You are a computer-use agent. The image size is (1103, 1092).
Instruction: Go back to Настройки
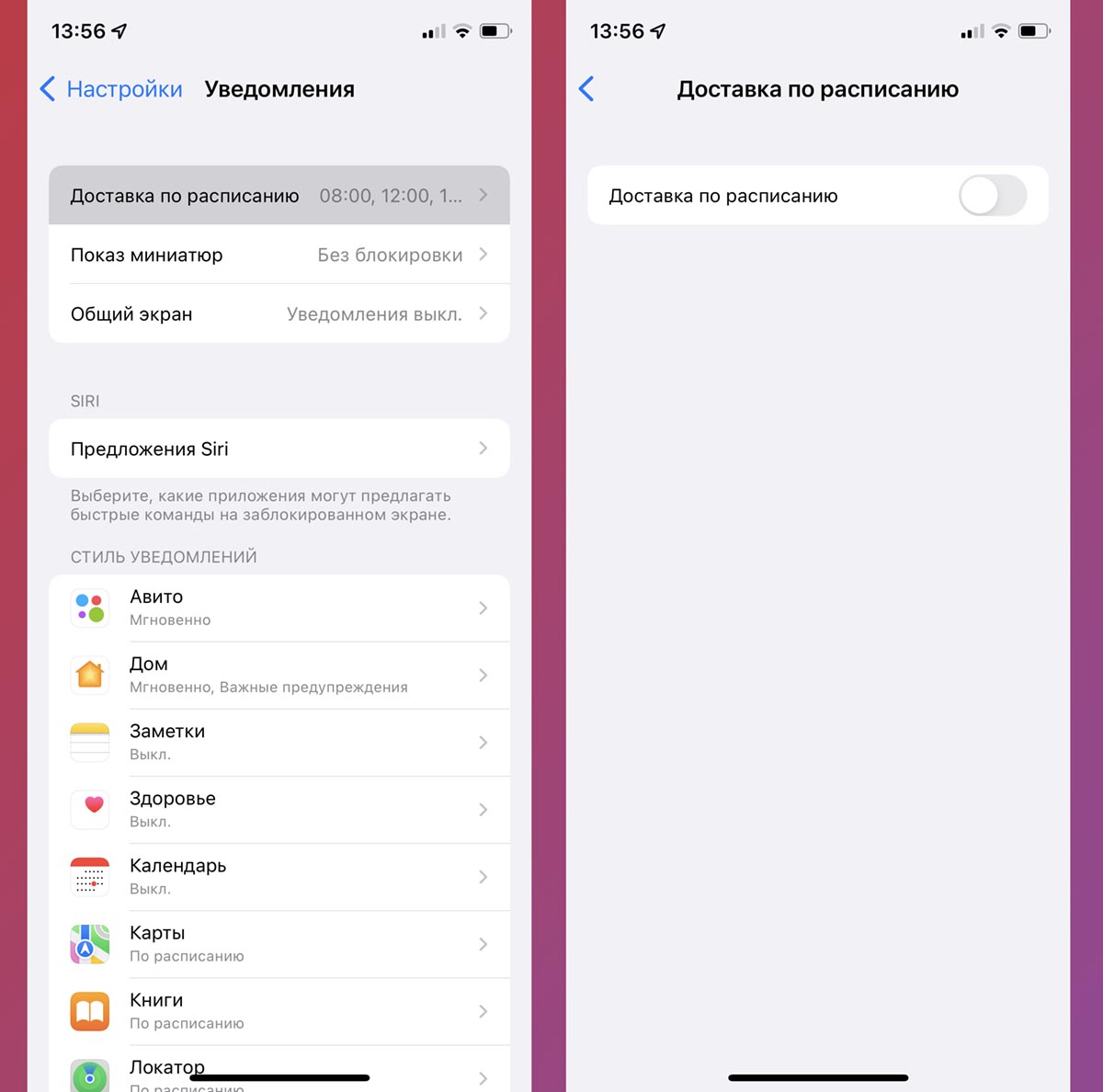click(x=110, y=89)
